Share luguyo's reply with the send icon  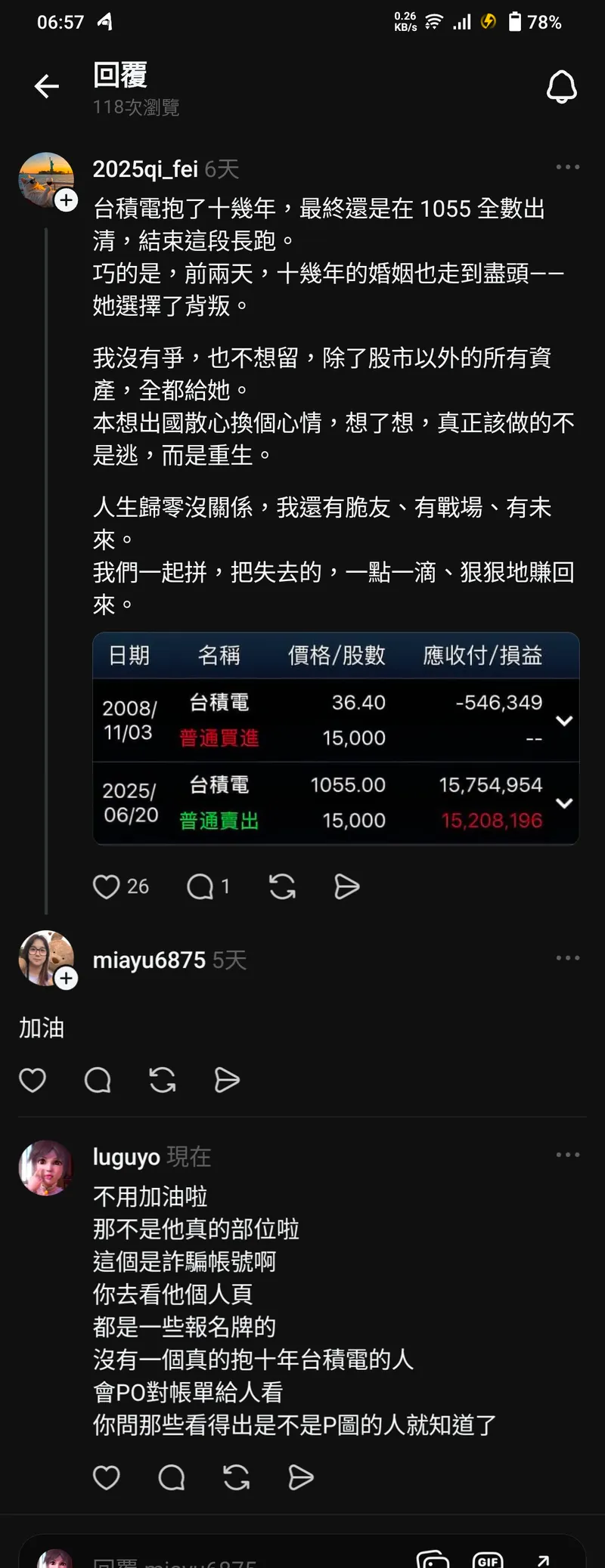coord(301,1477)
